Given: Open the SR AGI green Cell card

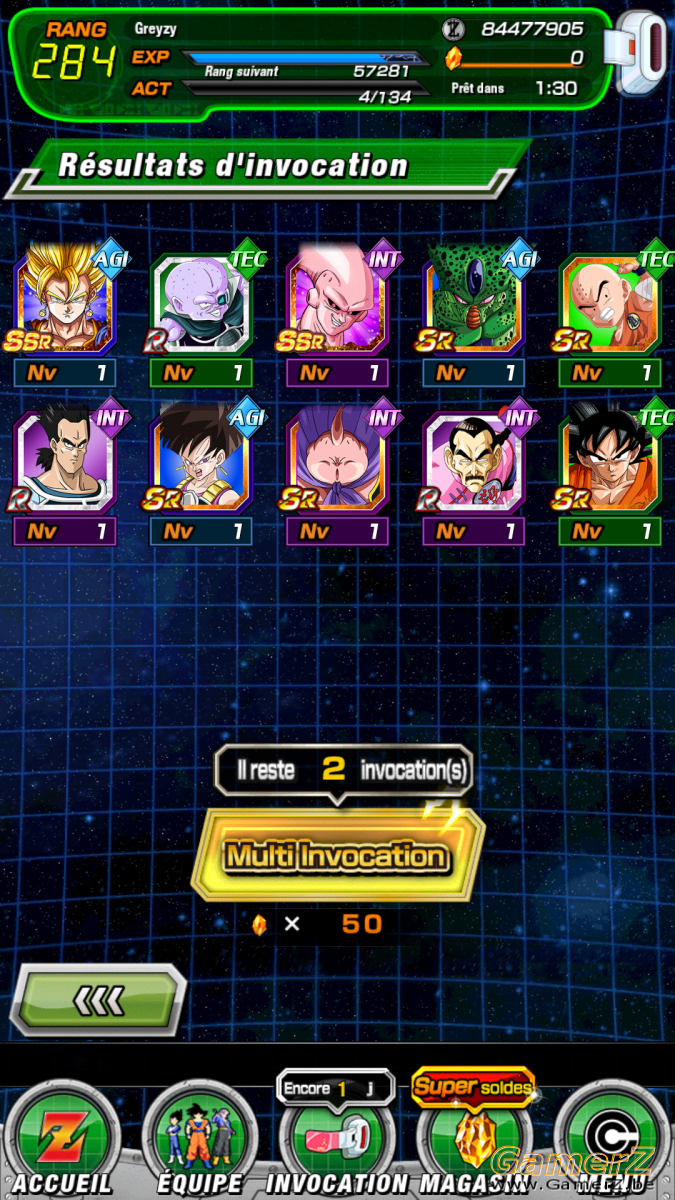Looking at the screenshot, I should point(473,304).
